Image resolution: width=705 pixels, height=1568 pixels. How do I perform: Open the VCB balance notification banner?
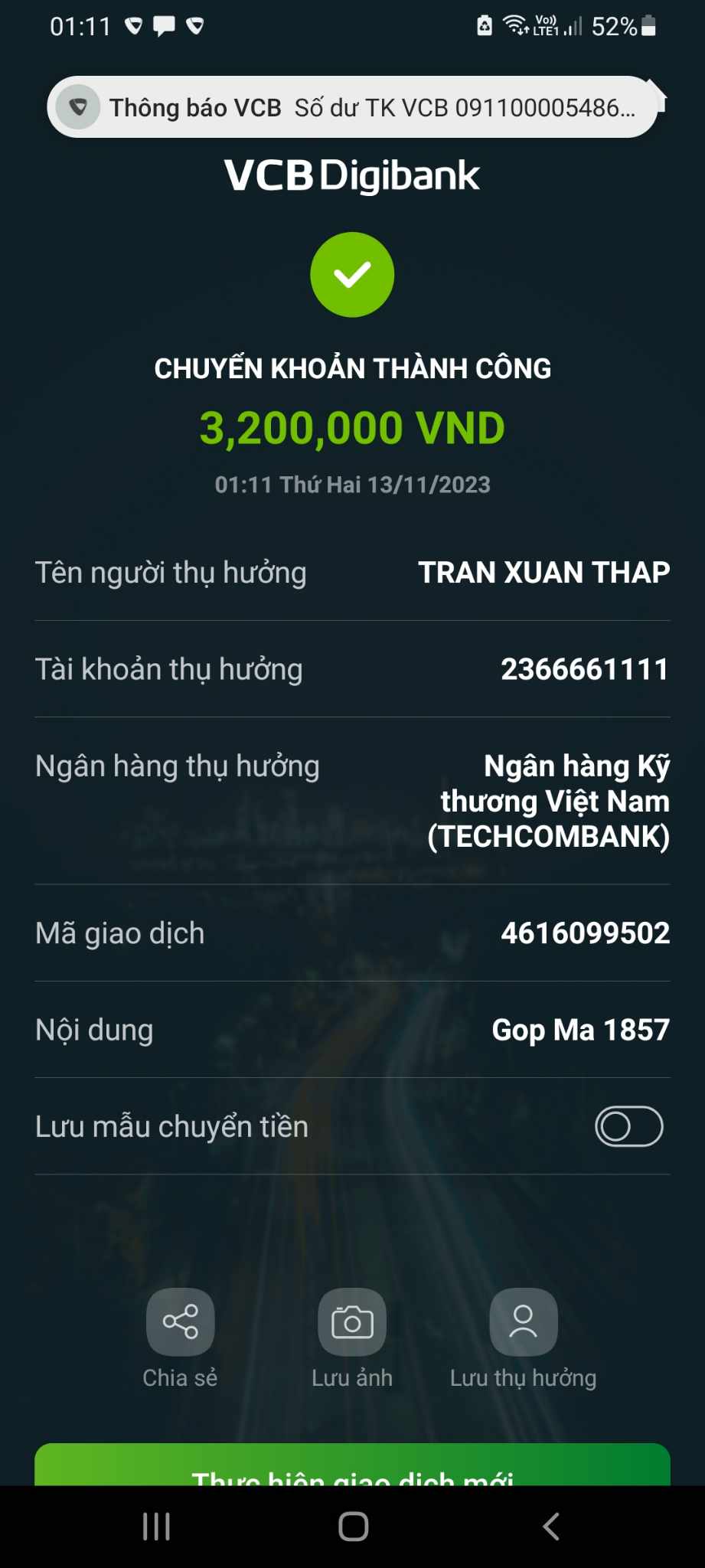click(352, 107)
